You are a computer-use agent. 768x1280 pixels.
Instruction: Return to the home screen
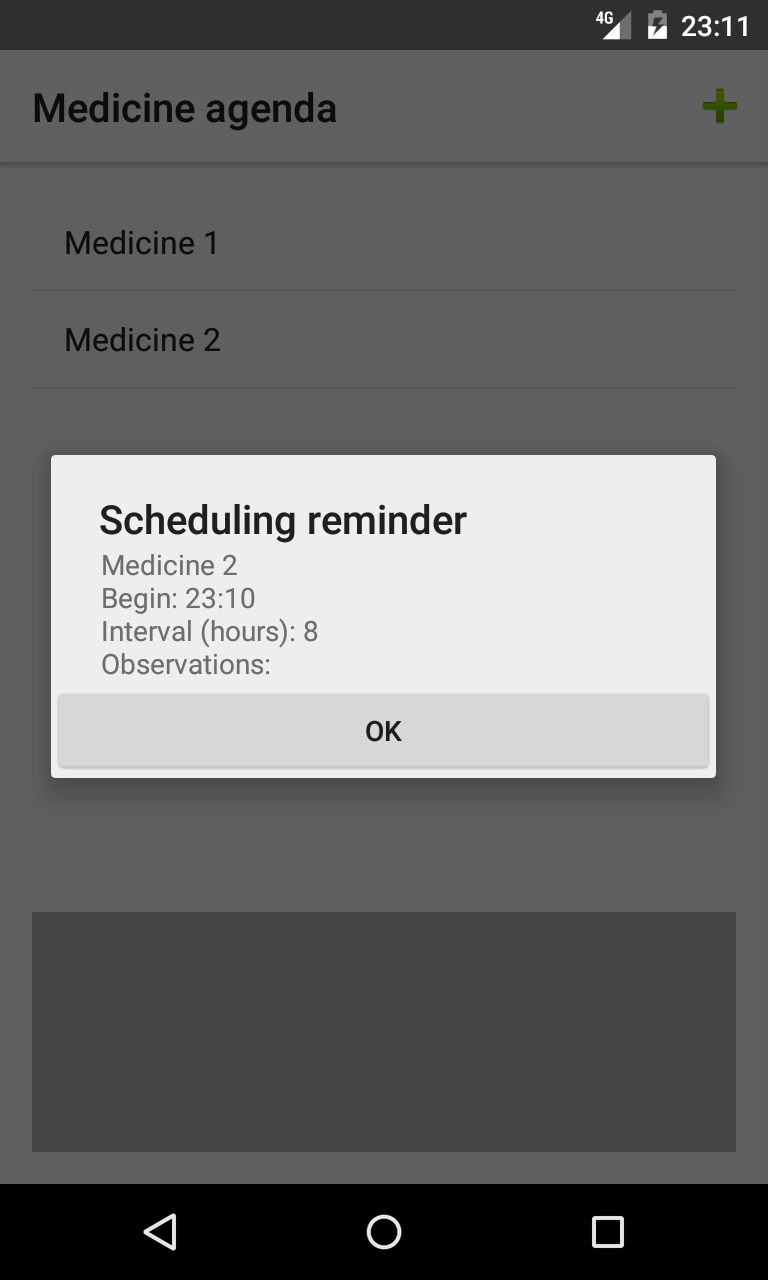(384, 1232)
